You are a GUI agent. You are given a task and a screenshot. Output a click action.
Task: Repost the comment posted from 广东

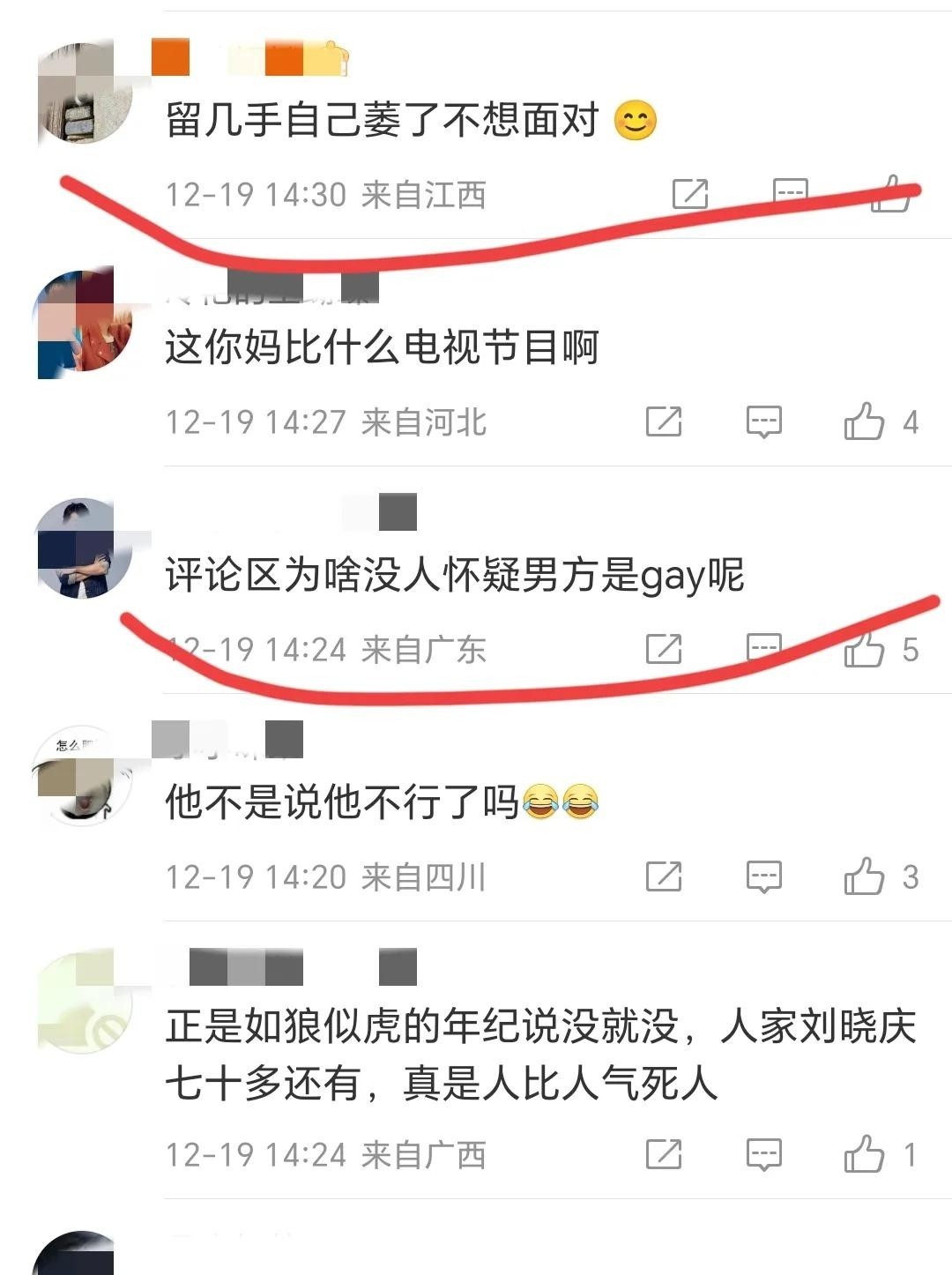[663, 650]
